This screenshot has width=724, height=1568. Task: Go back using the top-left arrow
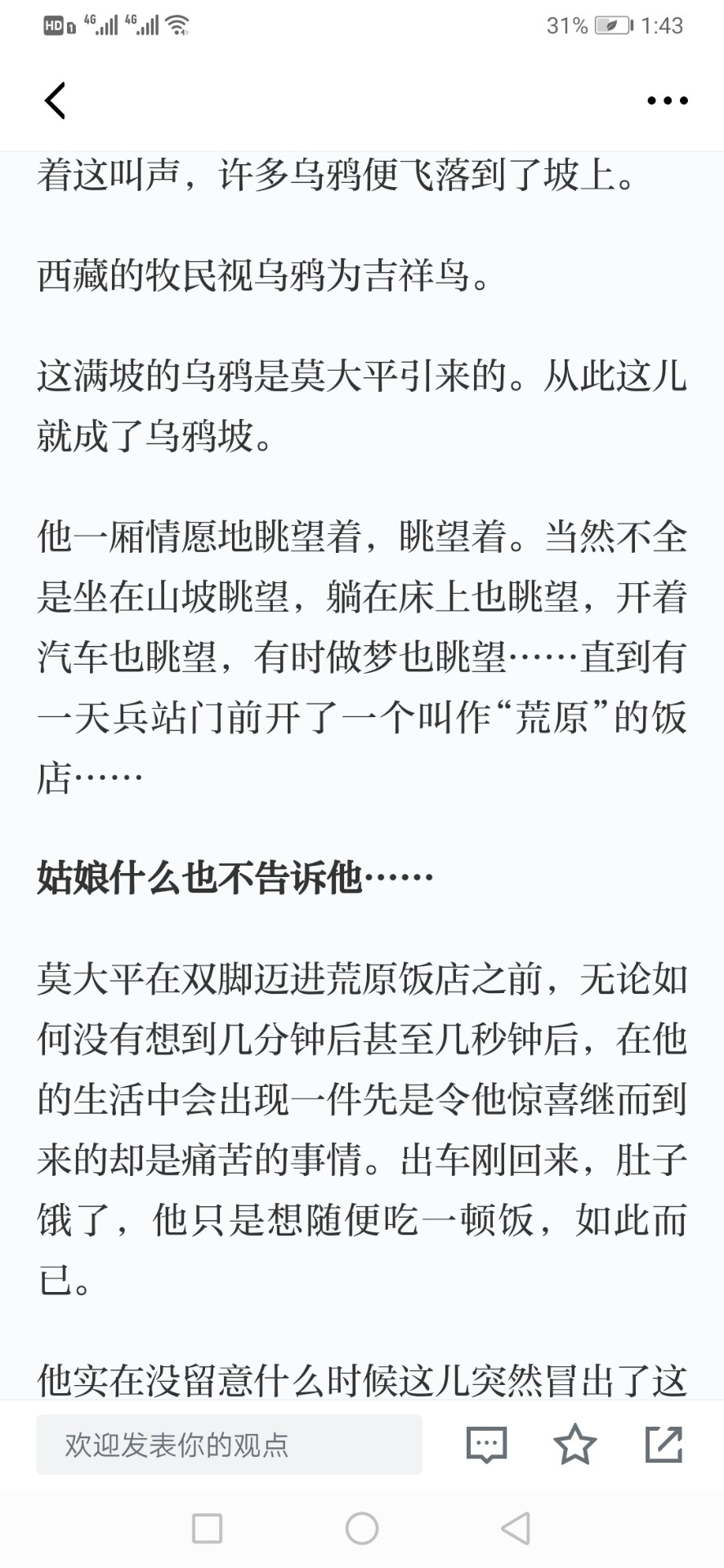(55, 100)
